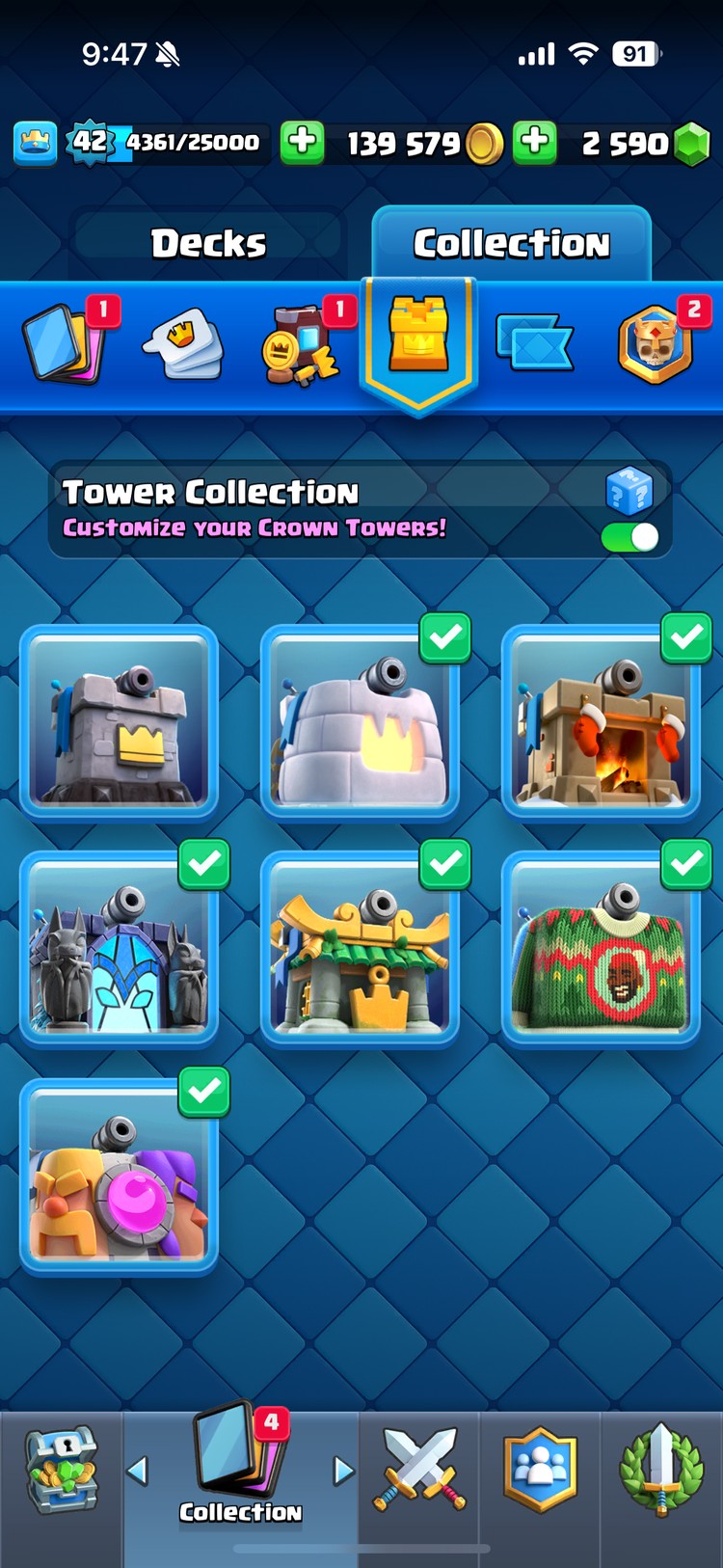This screenshot has height=1568, width=723.
Task: Select the pink orb tower skin
Action: (x=119, y=1176)
